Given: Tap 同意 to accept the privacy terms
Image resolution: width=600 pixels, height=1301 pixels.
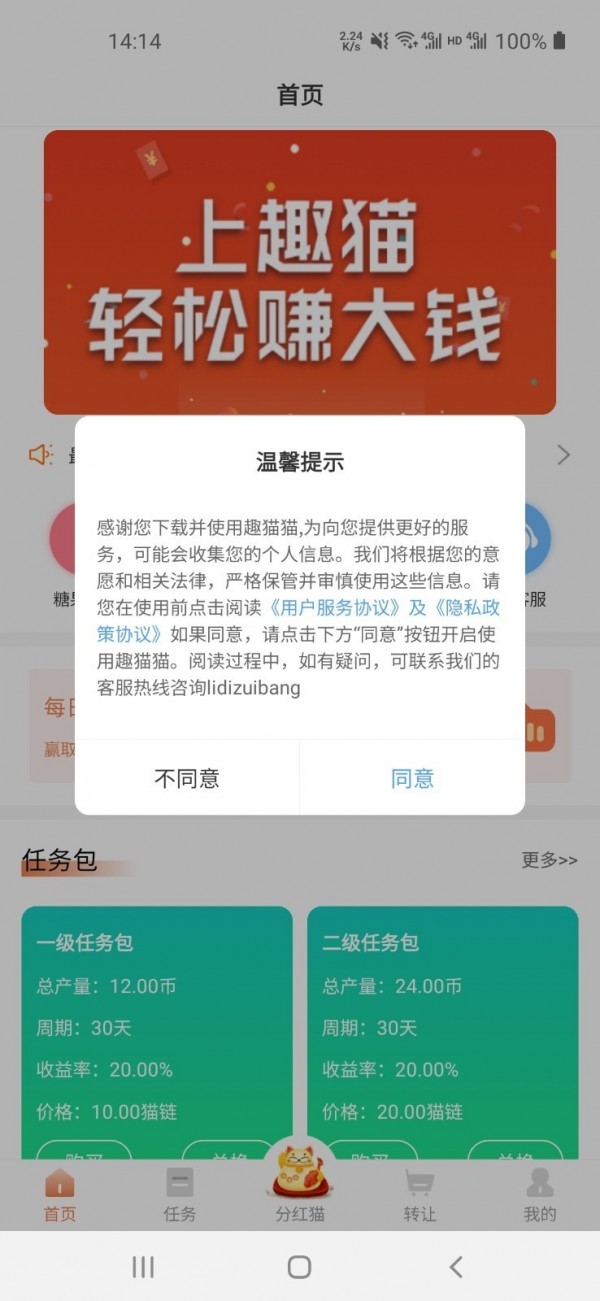Looking at the screenshot, I should pyautogui.click(x=412, y=779).
